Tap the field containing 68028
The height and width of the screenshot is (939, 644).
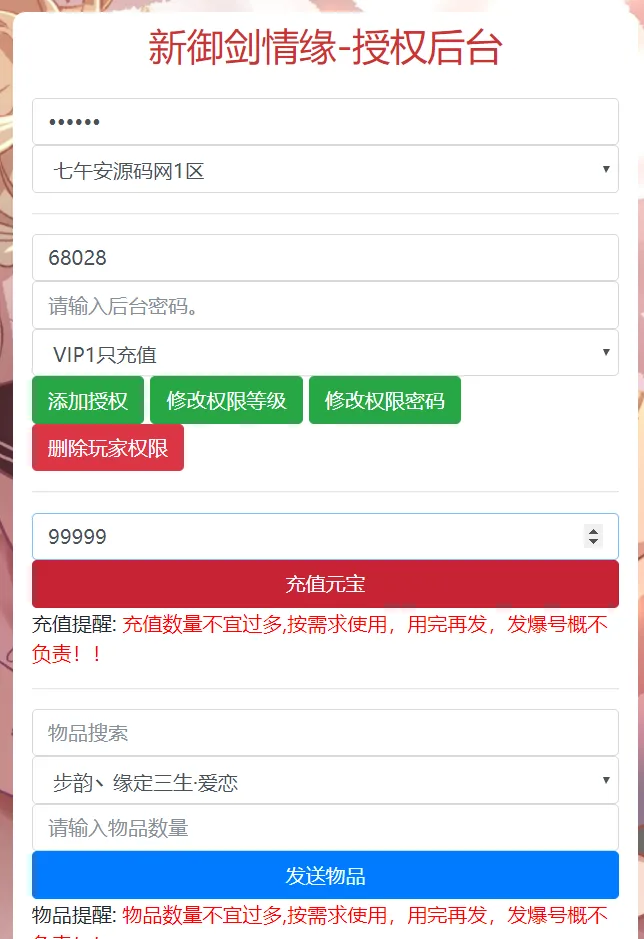click(x=325, y=258)
